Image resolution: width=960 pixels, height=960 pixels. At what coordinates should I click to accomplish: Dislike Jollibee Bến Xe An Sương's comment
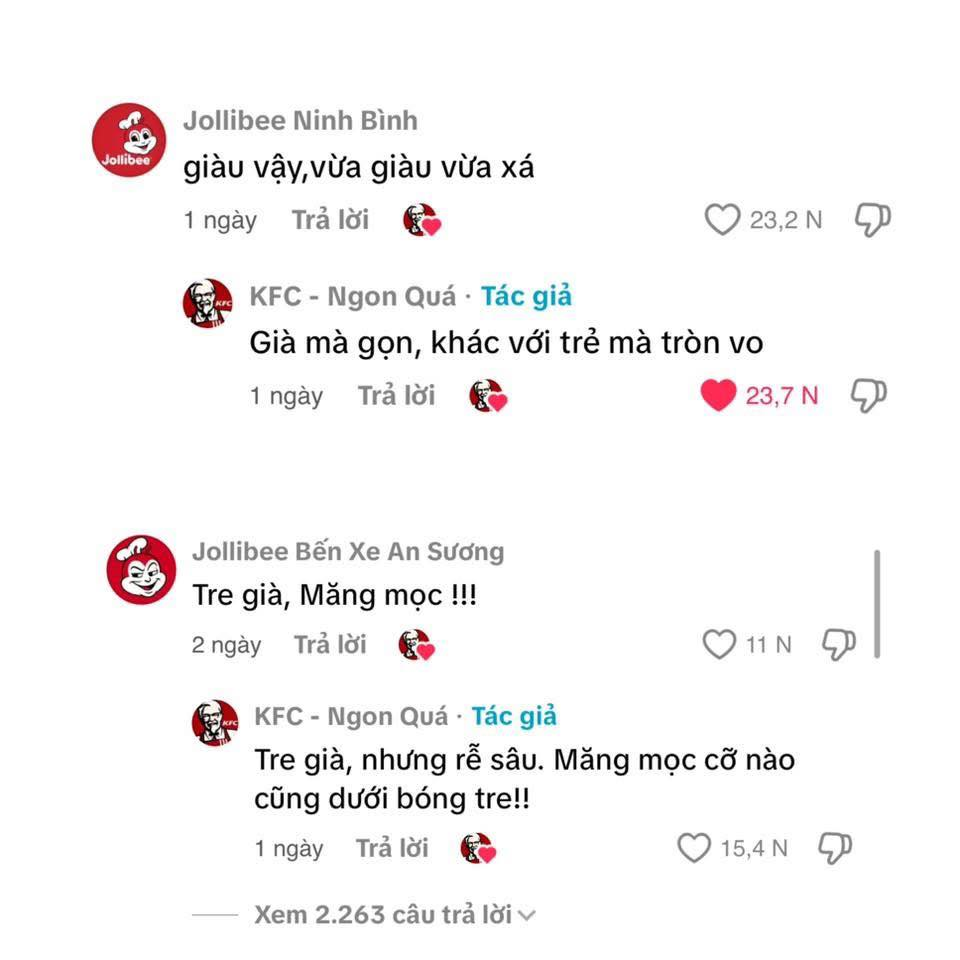pos(838,645)
